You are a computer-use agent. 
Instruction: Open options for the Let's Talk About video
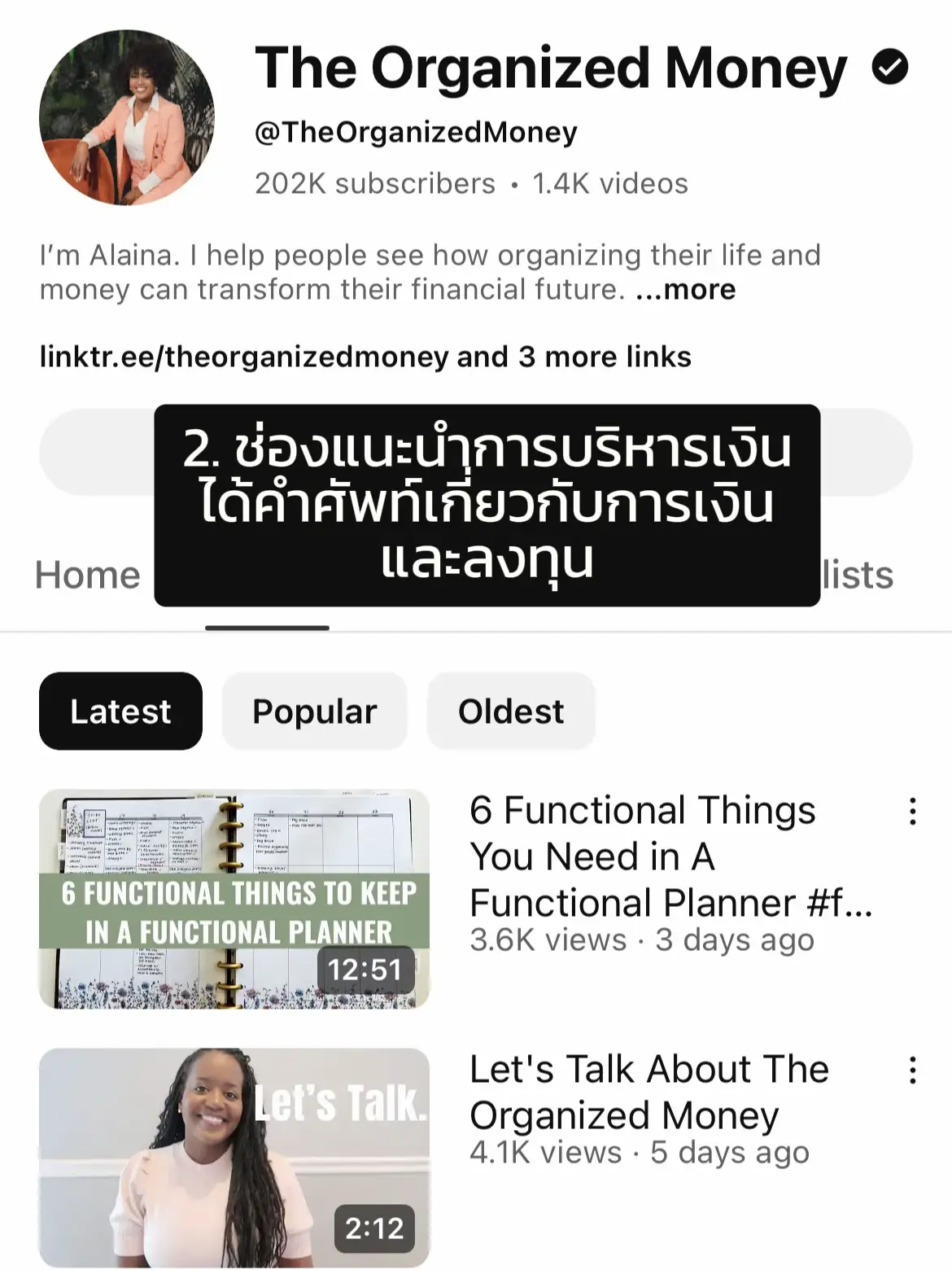pos(913,1070)
